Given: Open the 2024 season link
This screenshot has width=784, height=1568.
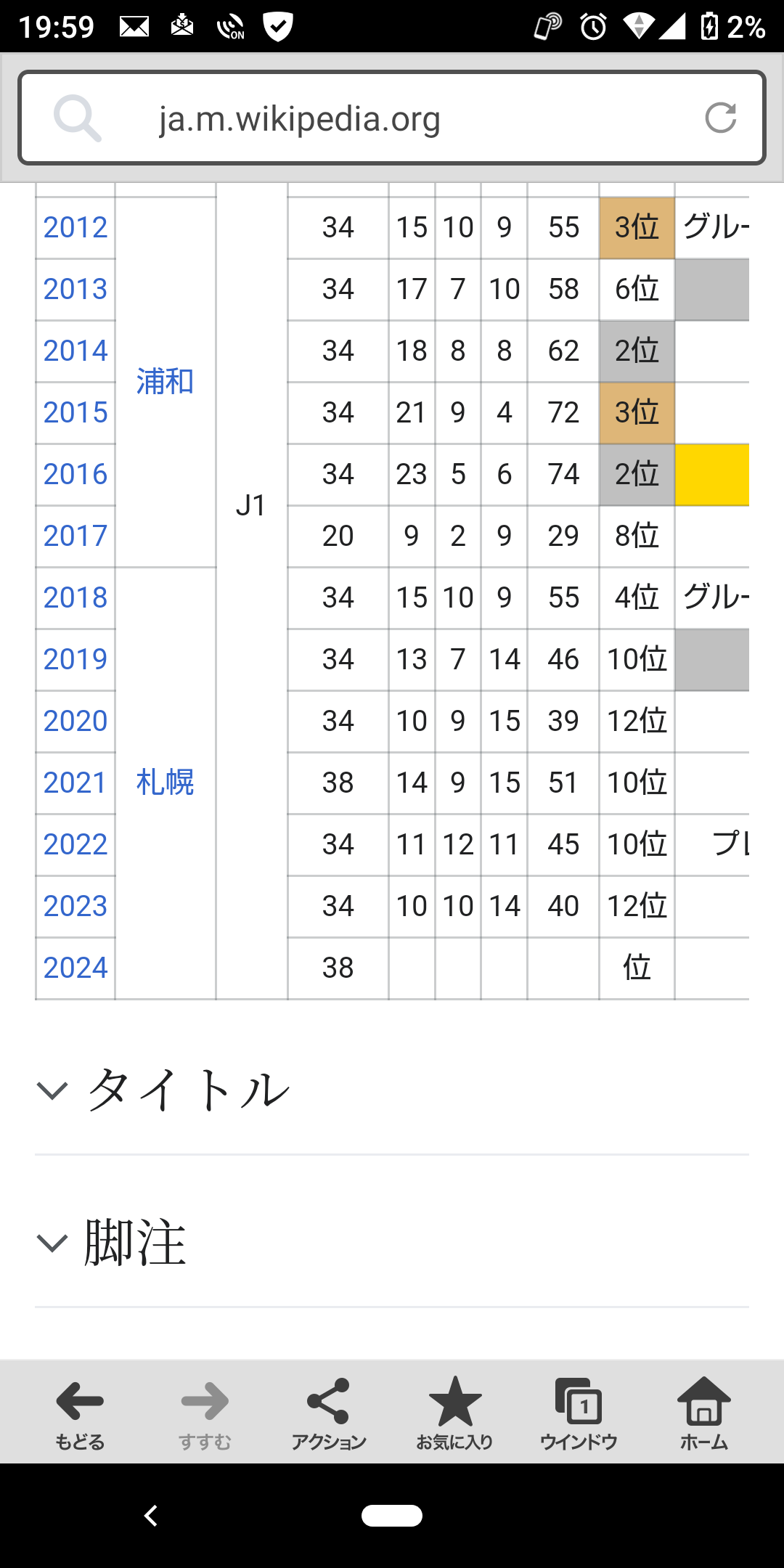Looking at the screenshot, I should point(75,968).
